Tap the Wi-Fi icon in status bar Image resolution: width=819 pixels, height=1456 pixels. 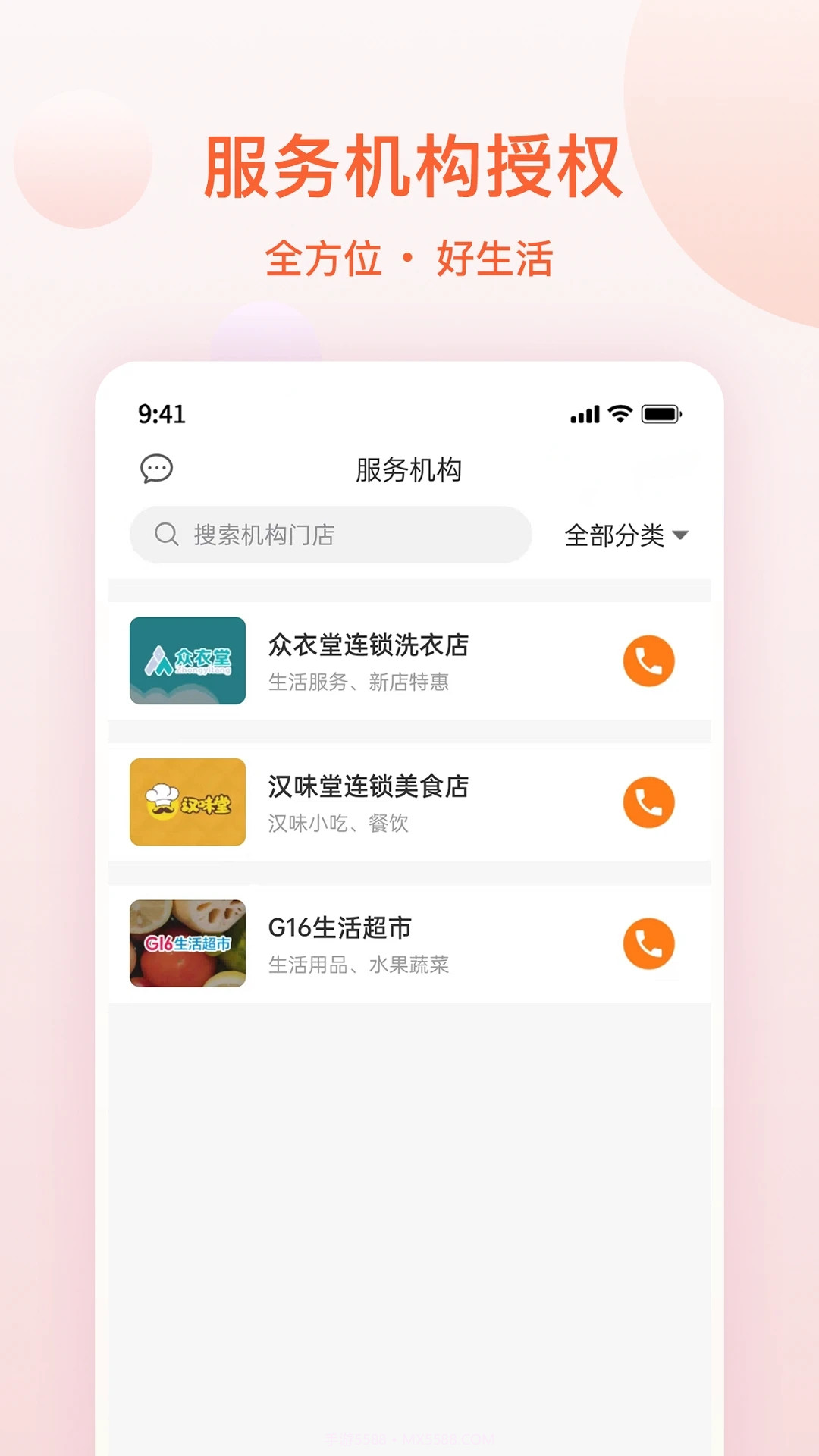click(619, 413)
